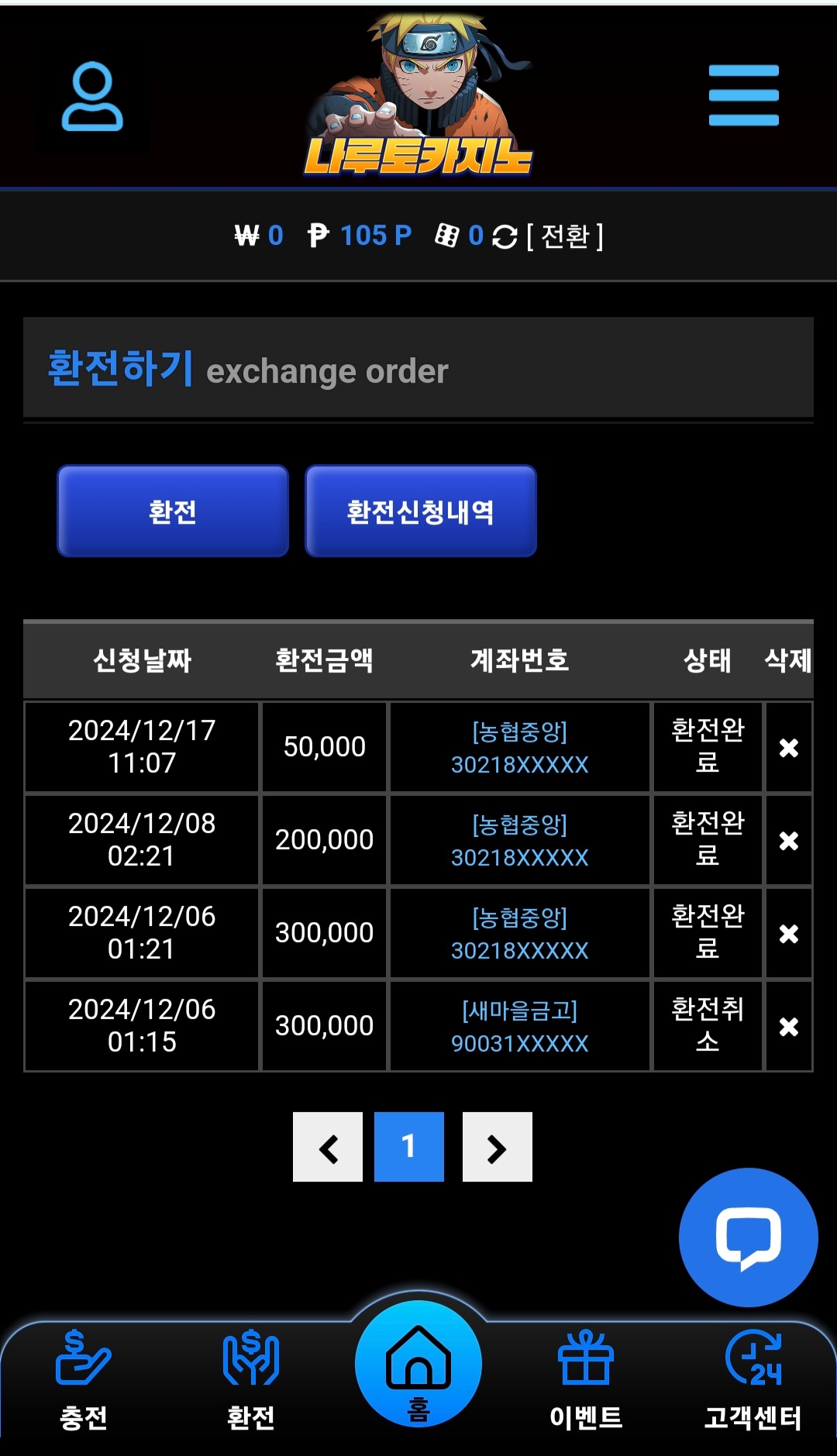Screen dimensions: 837x1456
Task: Delete the 2024/12/08 02:21 exchange record
Action: coord(788,841)
